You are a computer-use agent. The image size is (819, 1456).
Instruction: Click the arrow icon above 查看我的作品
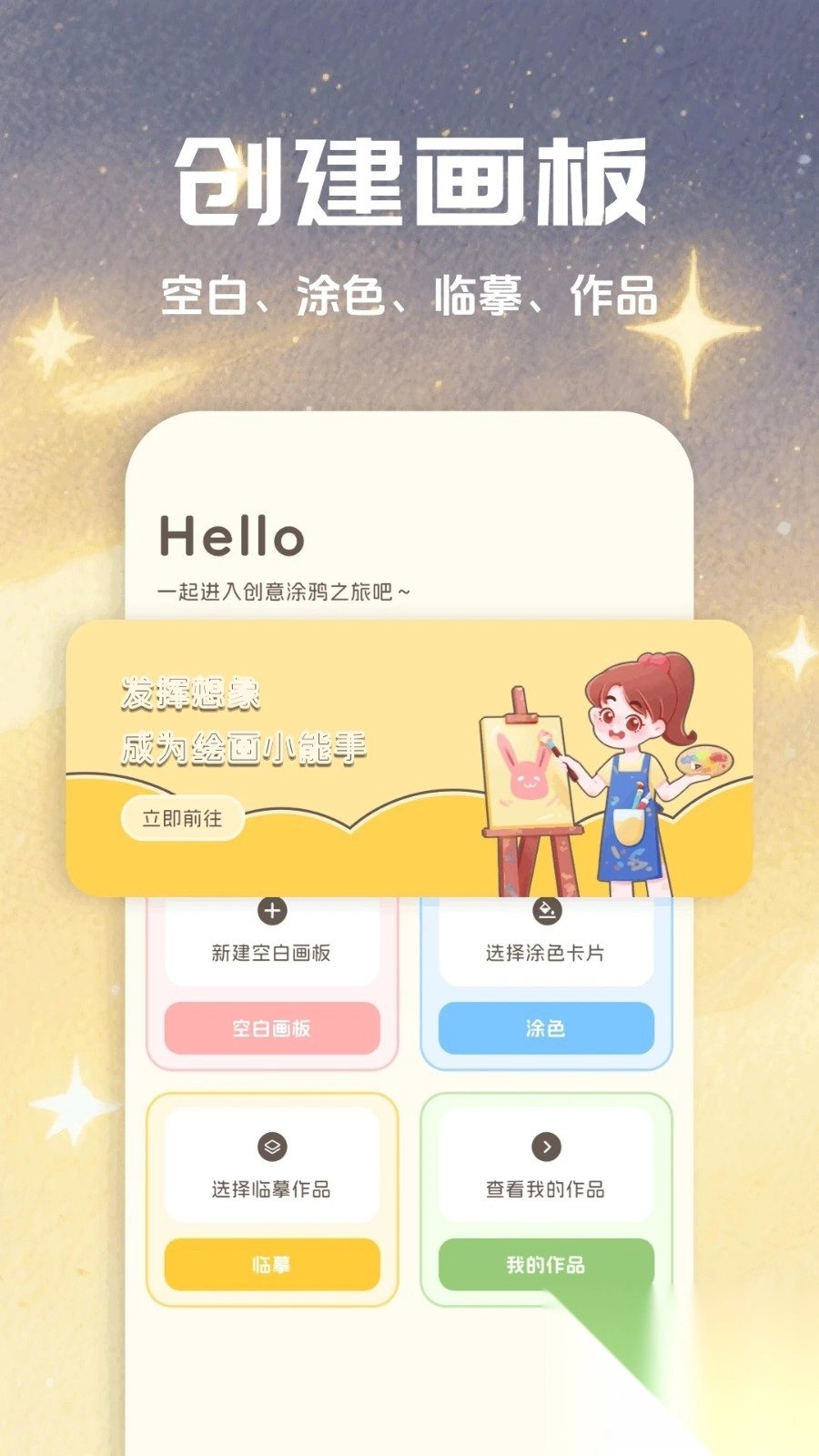point(546,1148)
